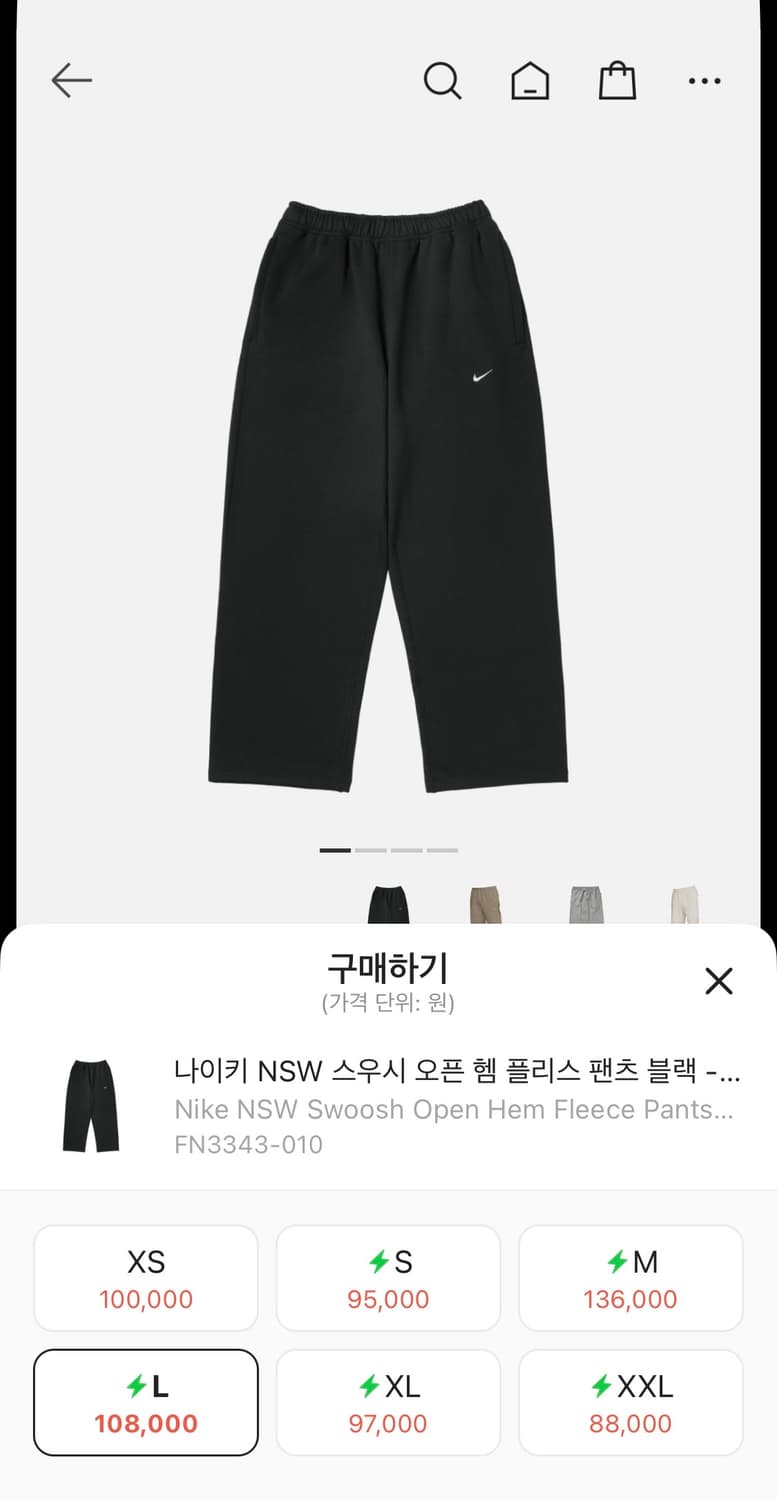Choose the S size priced 95,000
This screenshot has width=777, height=1500.
[x=388, y=1278]
